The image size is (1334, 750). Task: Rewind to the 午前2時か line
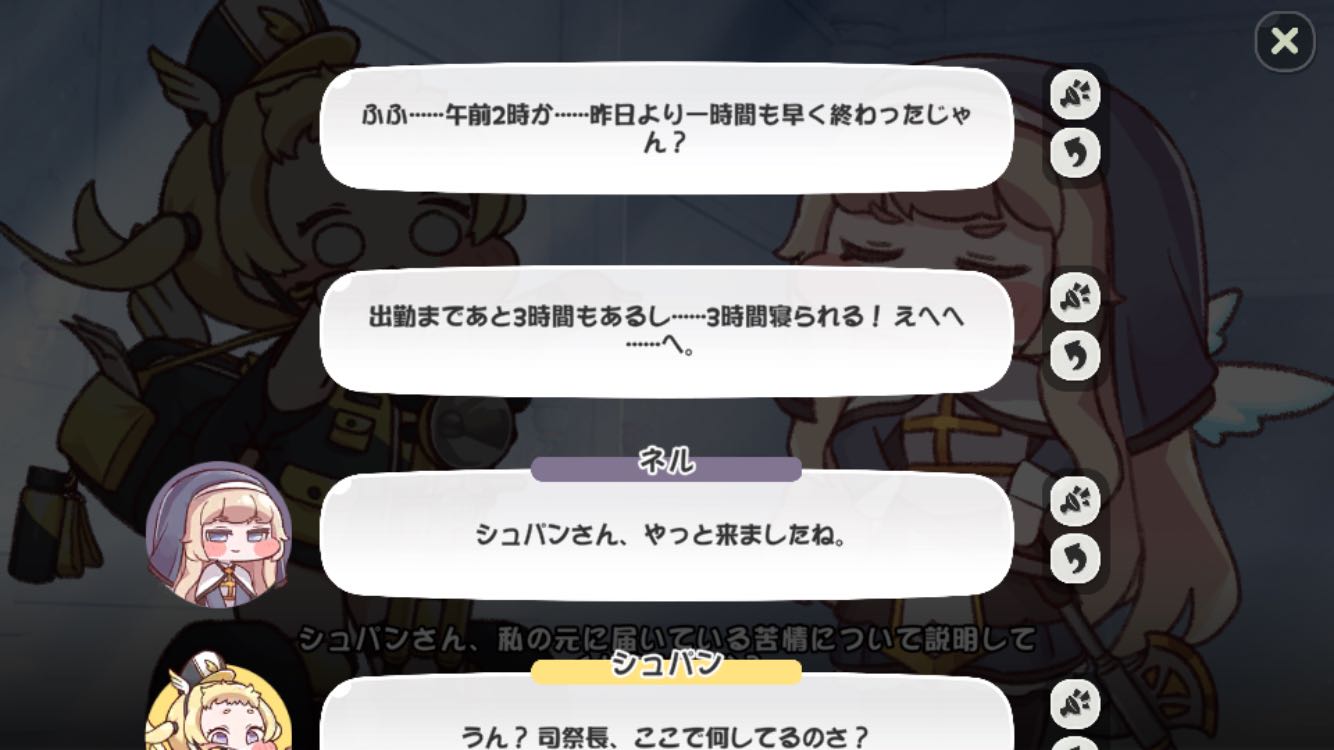1075,154
